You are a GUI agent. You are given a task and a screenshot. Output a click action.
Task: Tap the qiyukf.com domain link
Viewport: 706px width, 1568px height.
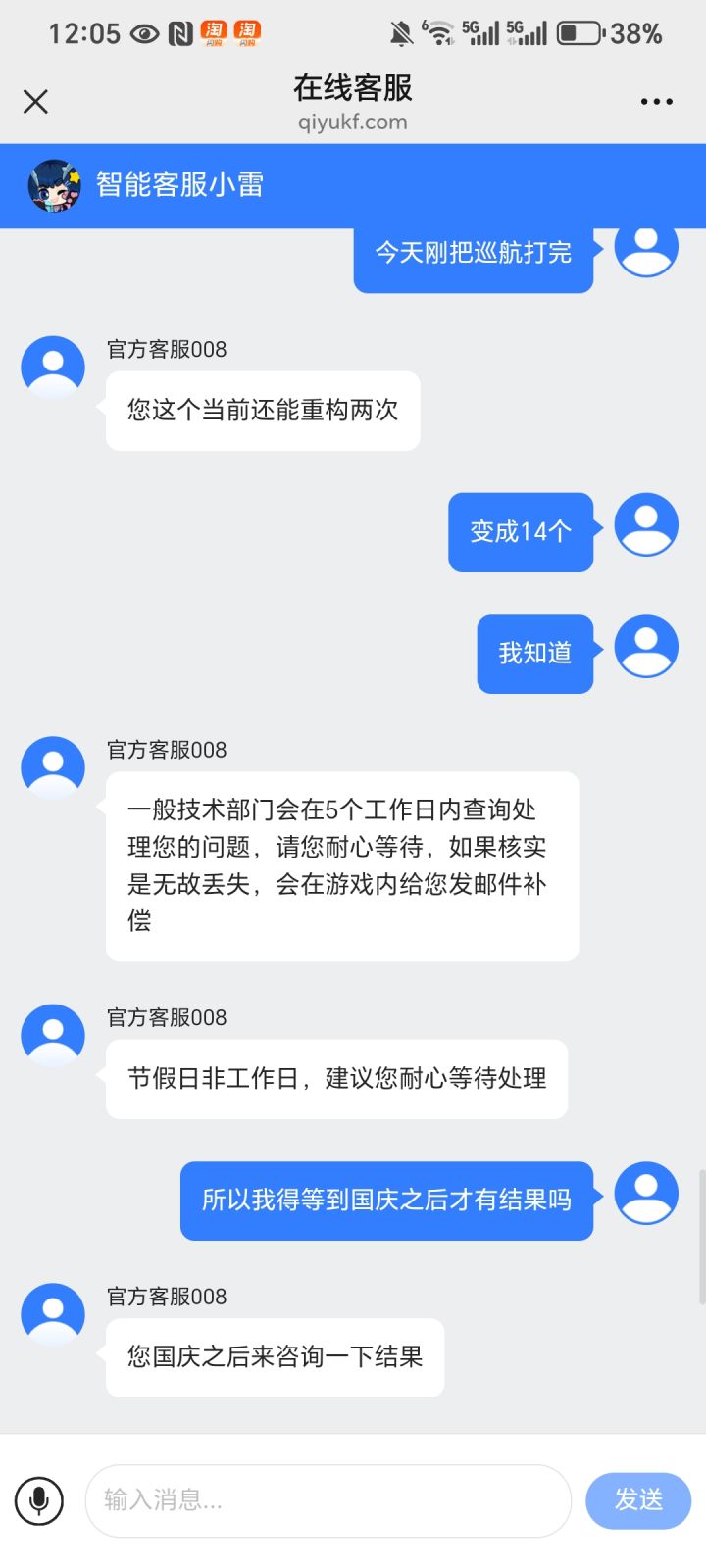[x=352, y=122]
